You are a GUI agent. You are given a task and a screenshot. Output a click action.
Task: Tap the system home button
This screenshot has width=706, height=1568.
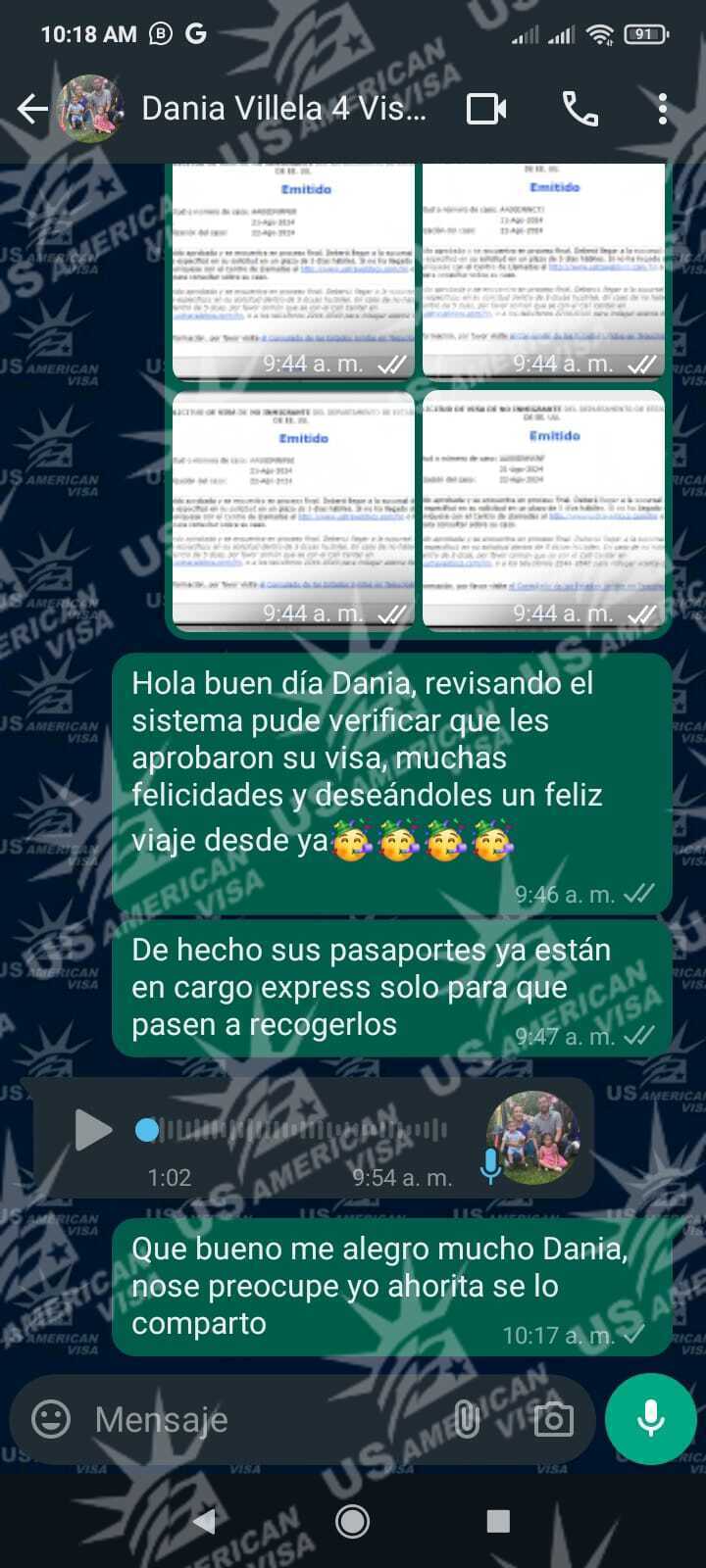coord(353,1521)
